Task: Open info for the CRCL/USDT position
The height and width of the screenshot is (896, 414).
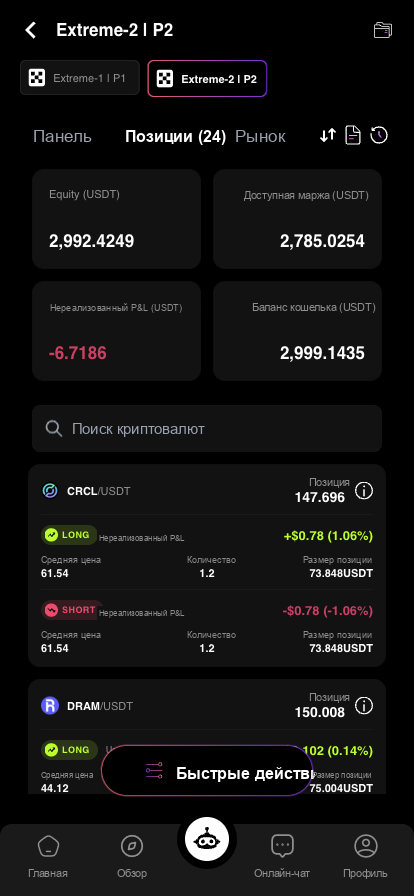Action: [x=364, y=490]
